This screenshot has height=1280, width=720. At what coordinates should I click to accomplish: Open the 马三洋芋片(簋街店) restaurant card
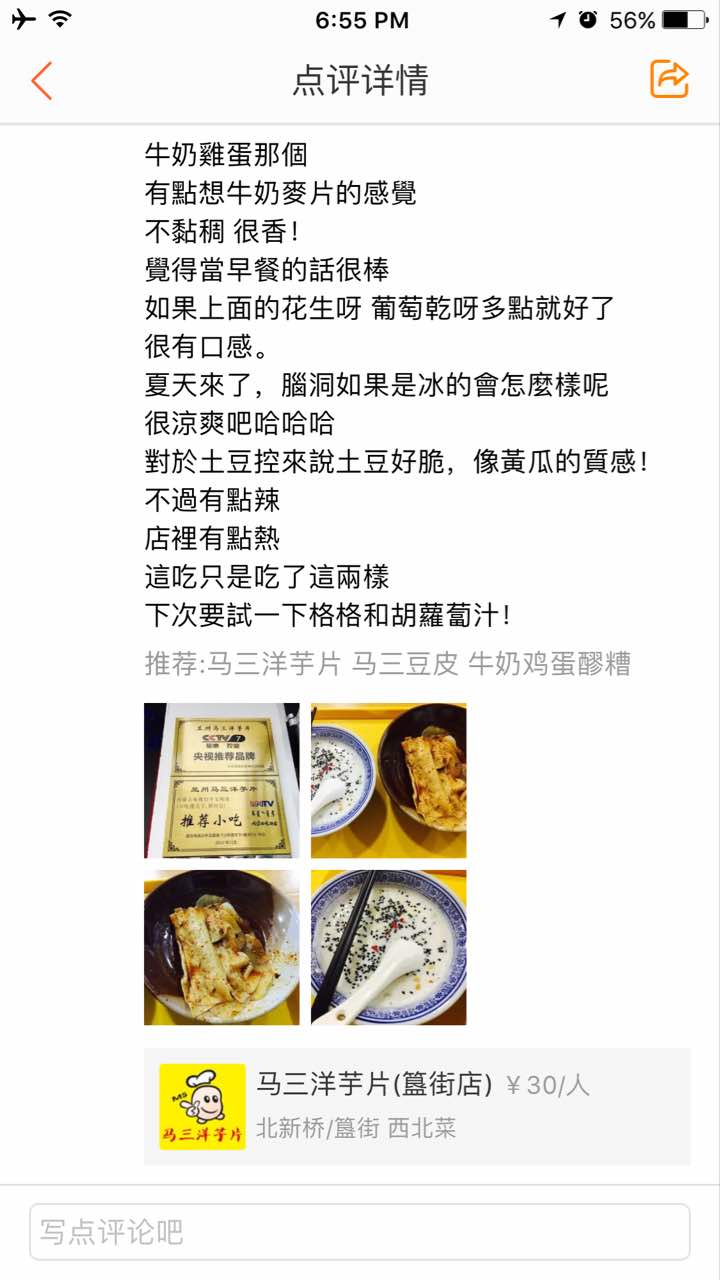(417, 1106)
